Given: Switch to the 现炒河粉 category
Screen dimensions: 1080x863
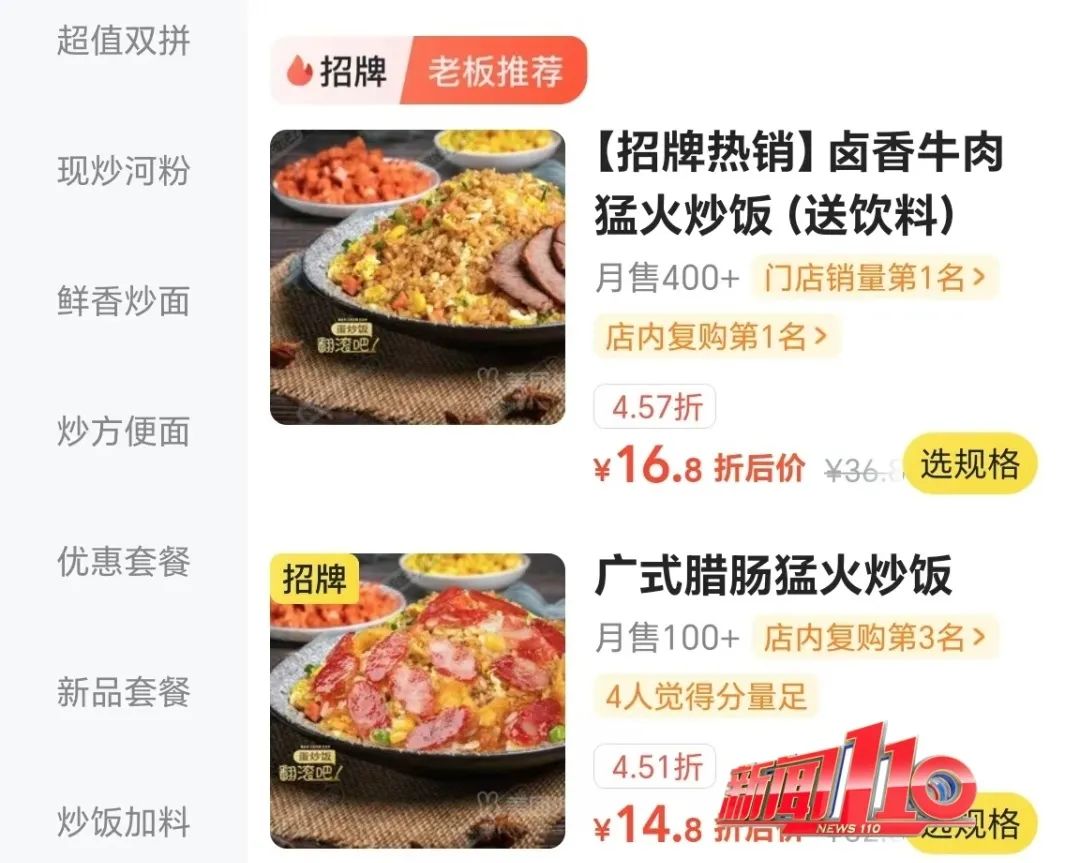Looking at the screenshot, I should (x=123, y=172).
